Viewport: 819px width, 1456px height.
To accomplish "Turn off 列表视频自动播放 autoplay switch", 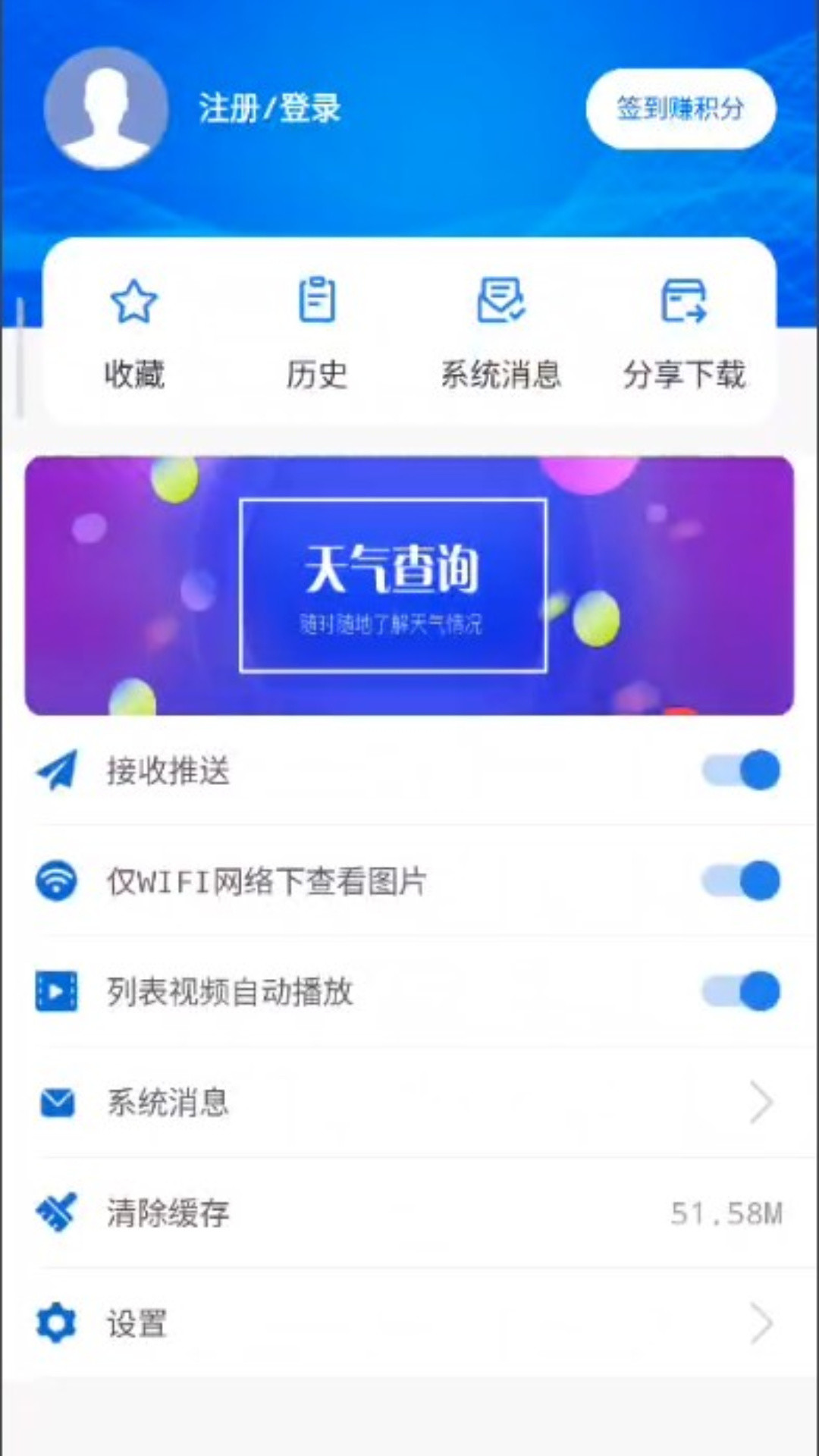I will 742,991.
